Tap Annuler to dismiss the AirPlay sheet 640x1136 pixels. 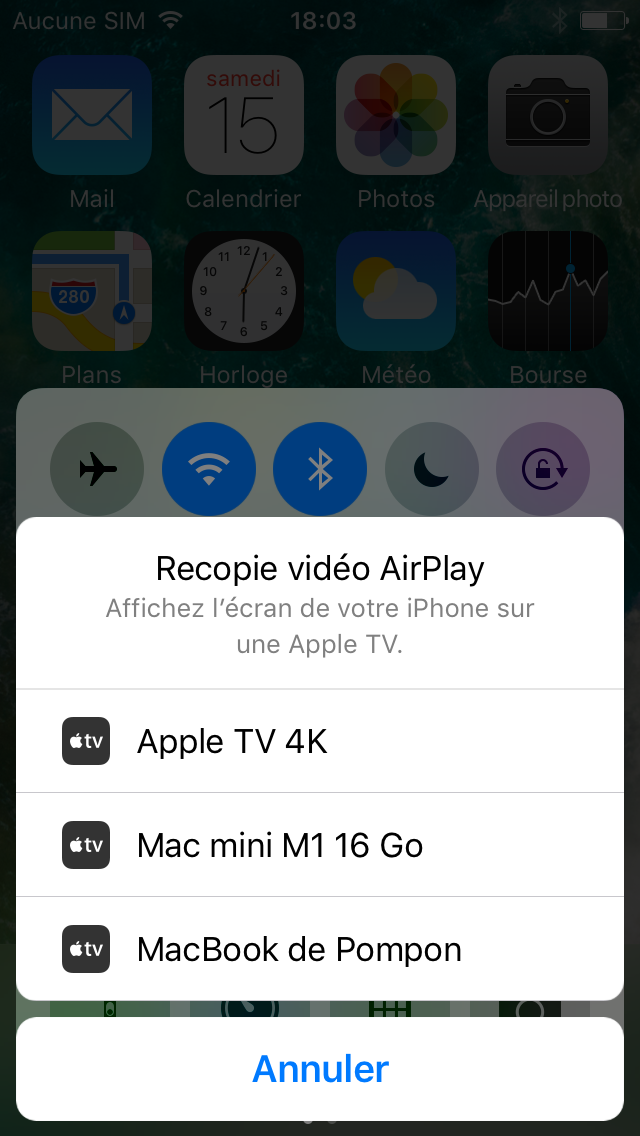pos(320,1069)
